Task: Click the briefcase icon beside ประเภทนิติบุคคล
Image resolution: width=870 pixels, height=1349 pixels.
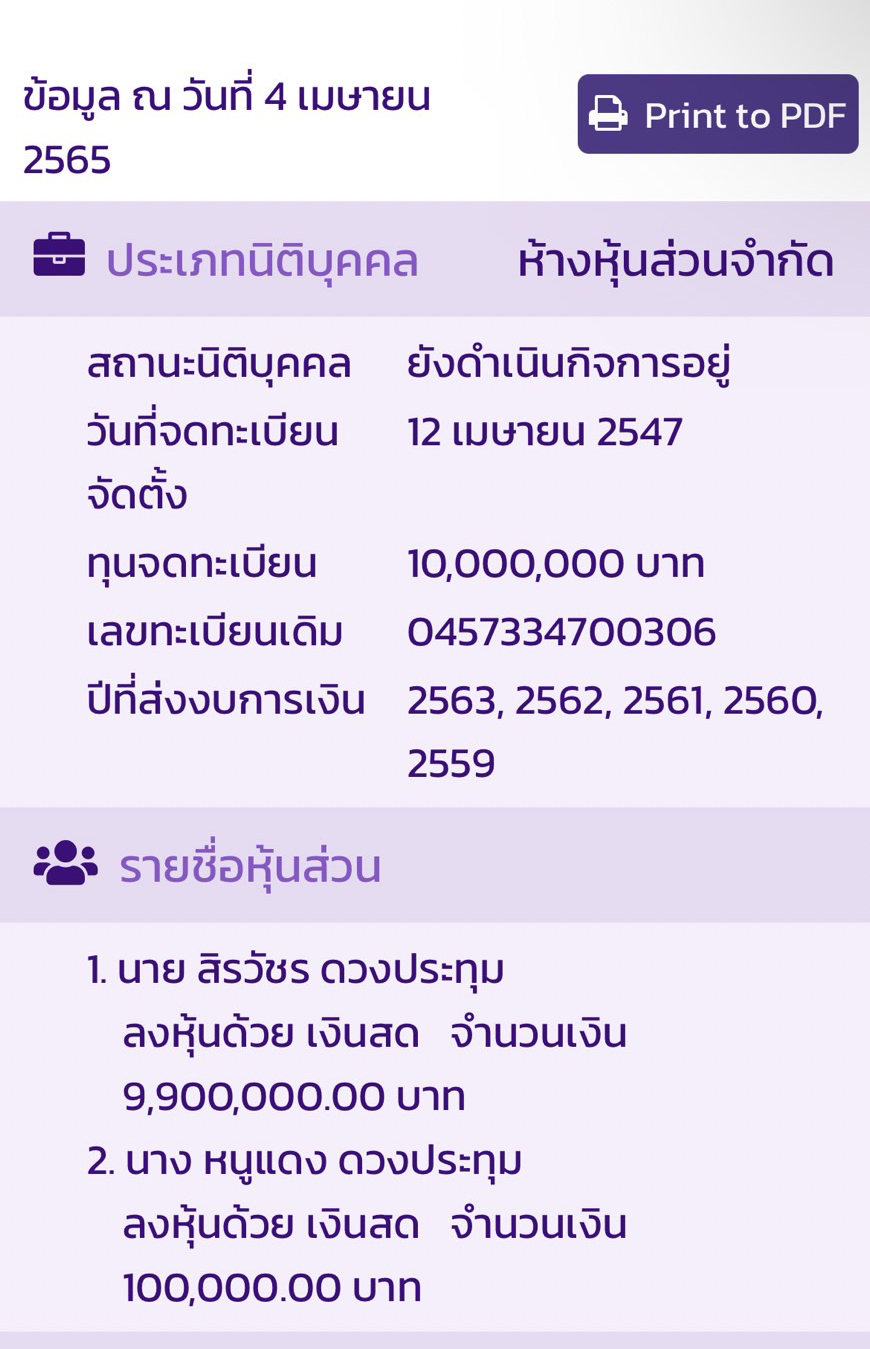Action: 58,258
